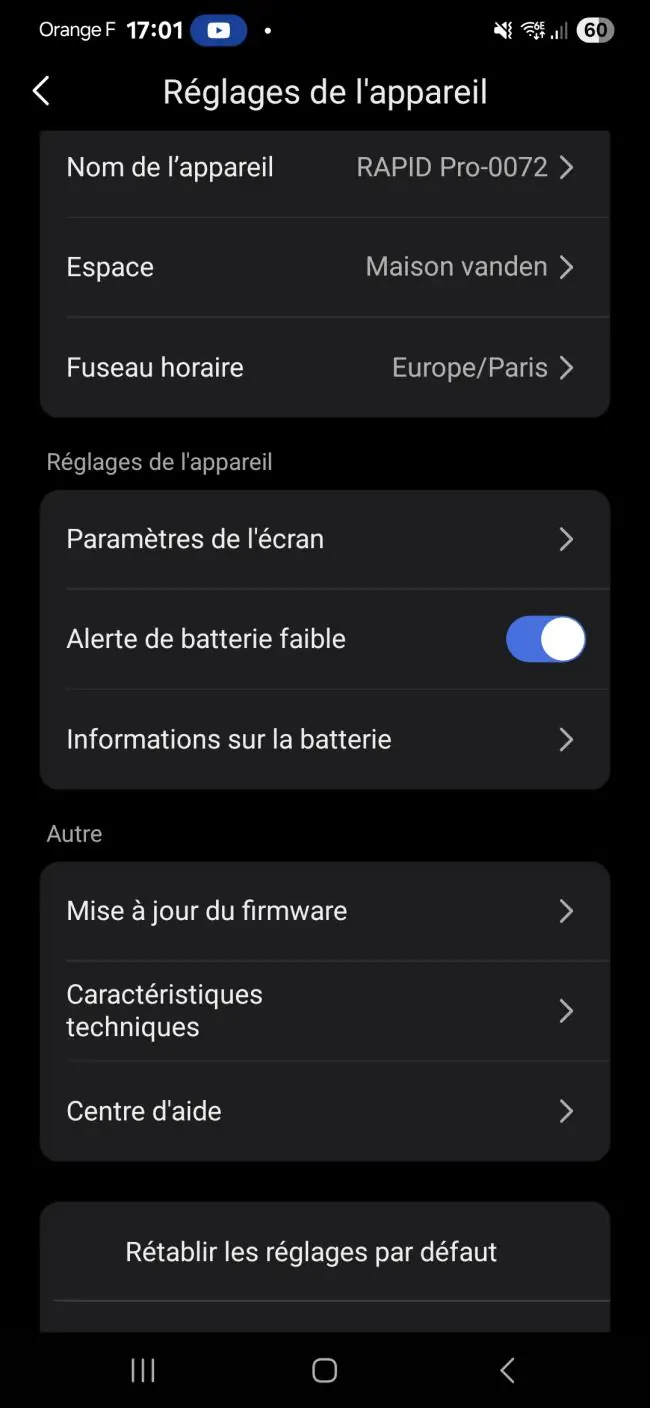Open the Nom de l'appareil row
Image resolution: width=650 pixels, height=1408 pixels.
[325, 168]
